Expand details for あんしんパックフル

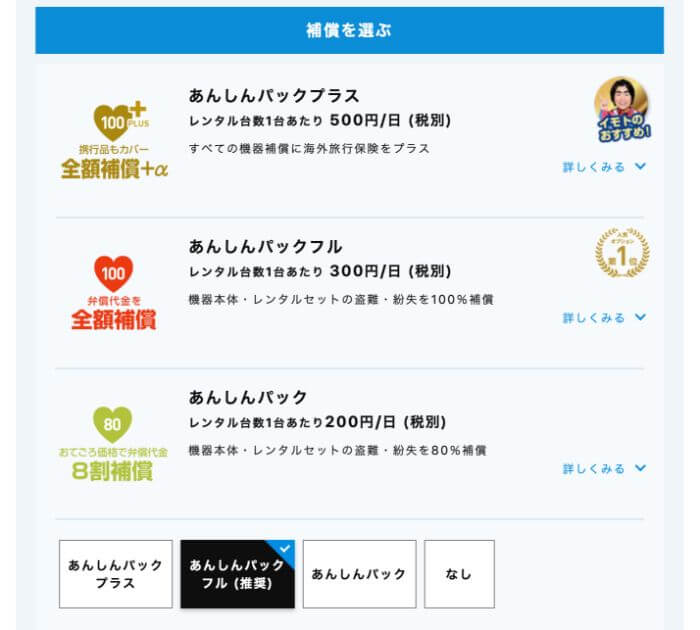(x=604, y=317)
